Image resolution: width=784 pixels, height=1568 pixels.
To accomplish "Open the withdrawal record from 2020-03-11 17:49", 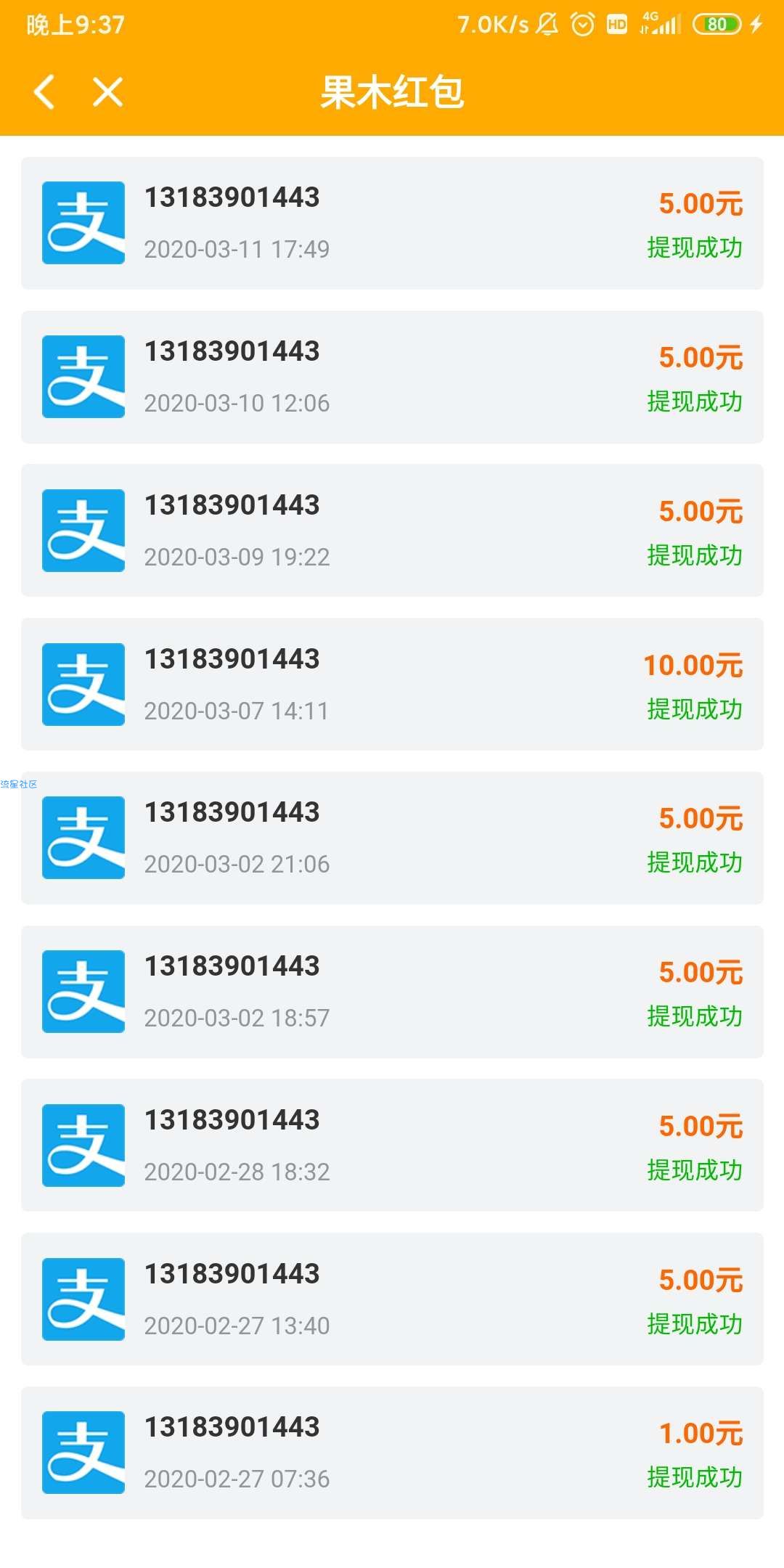I will pyautogui.click(x=392, y=223).
